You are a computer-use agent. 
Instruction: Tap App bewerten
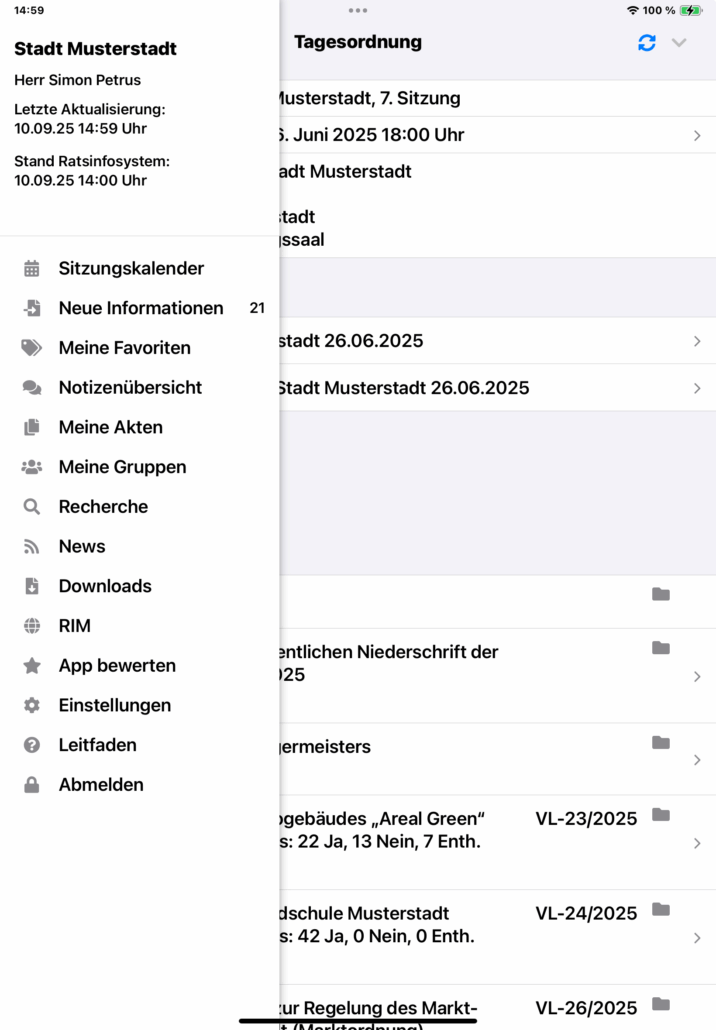[117, 666]
